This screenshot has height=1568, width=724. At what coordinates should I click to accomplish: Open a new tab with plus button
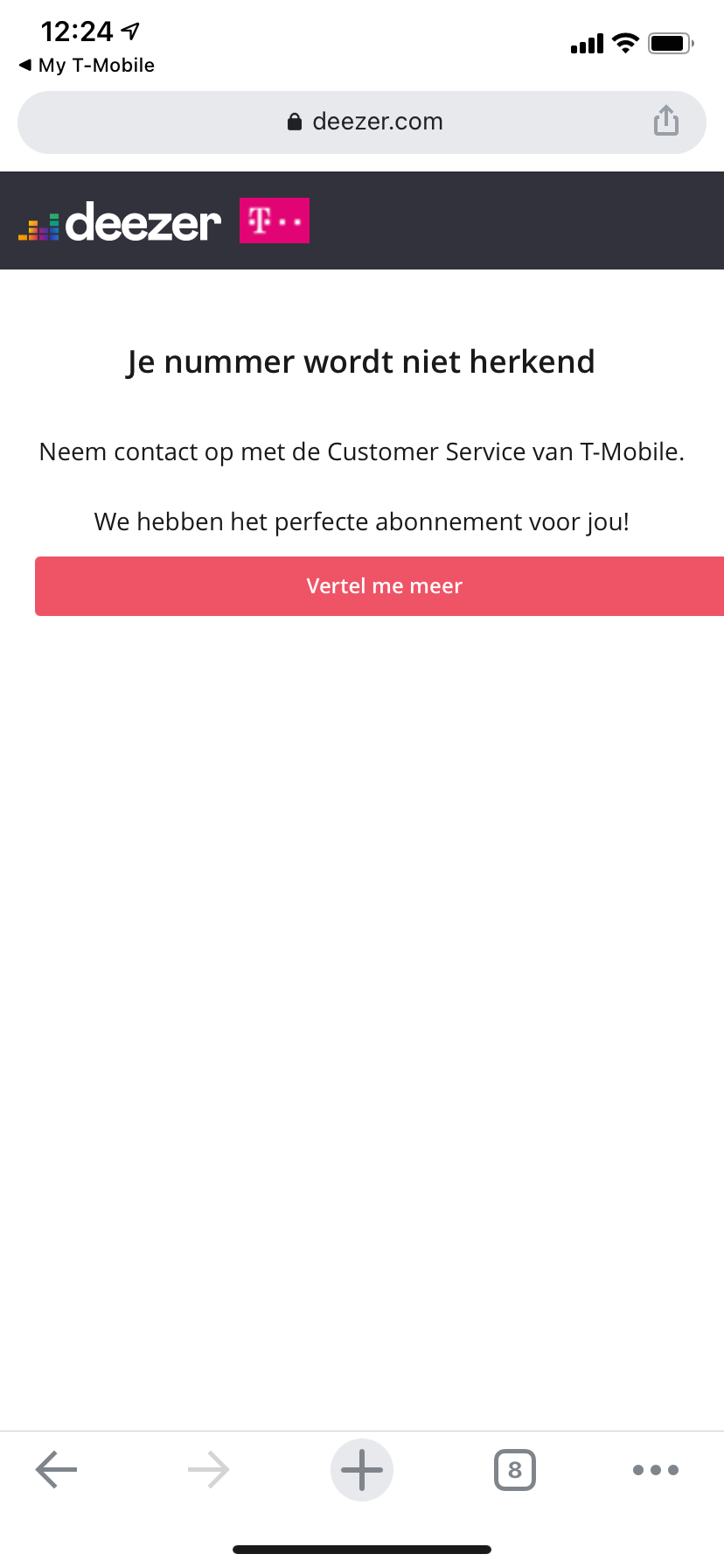(362, 1470)
